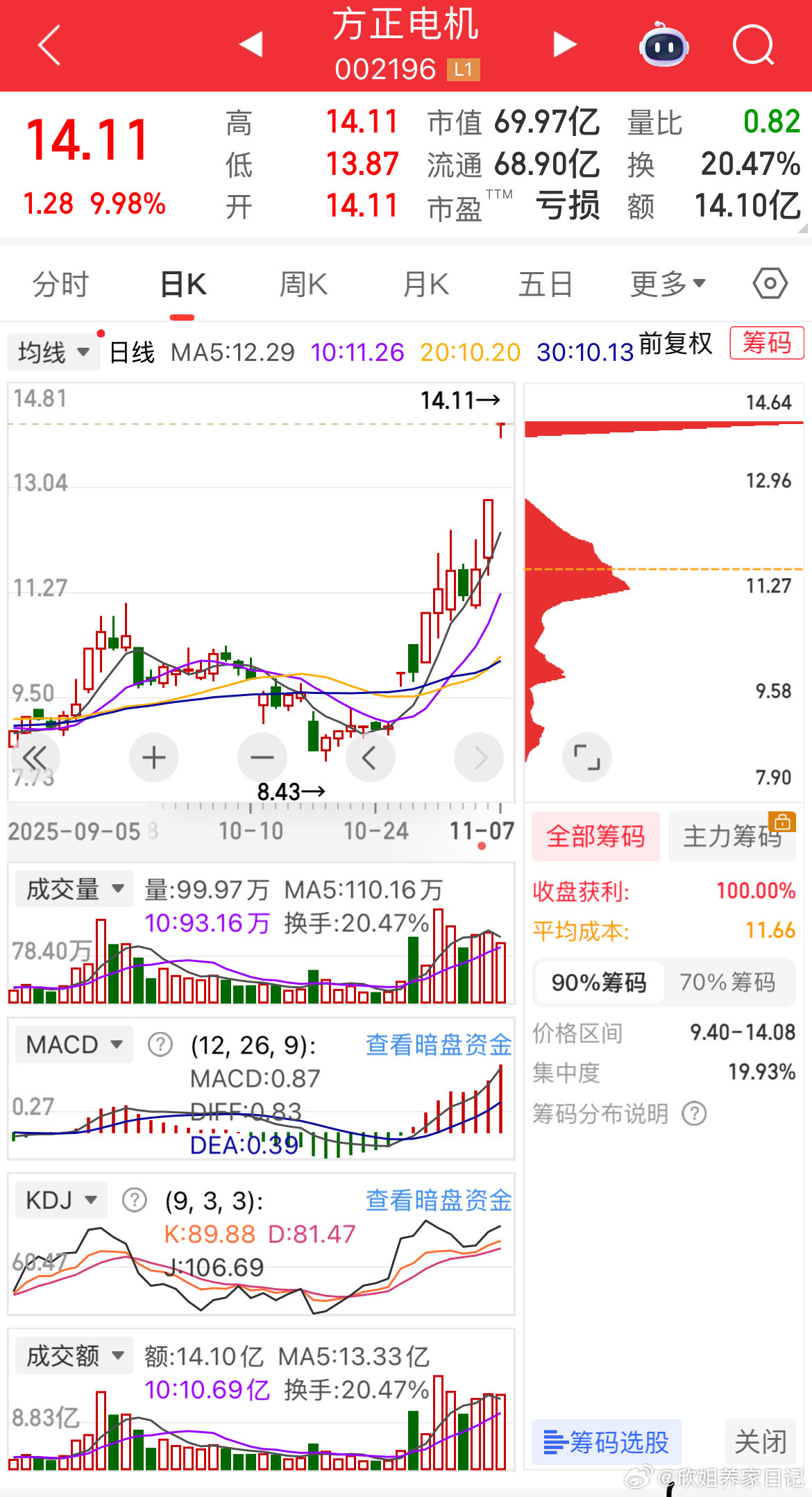The width and height of the screenshot is (812, 1497).
Task: Open chart settings via the target icon
Action: pyautogui.click(x=768, y=282)
